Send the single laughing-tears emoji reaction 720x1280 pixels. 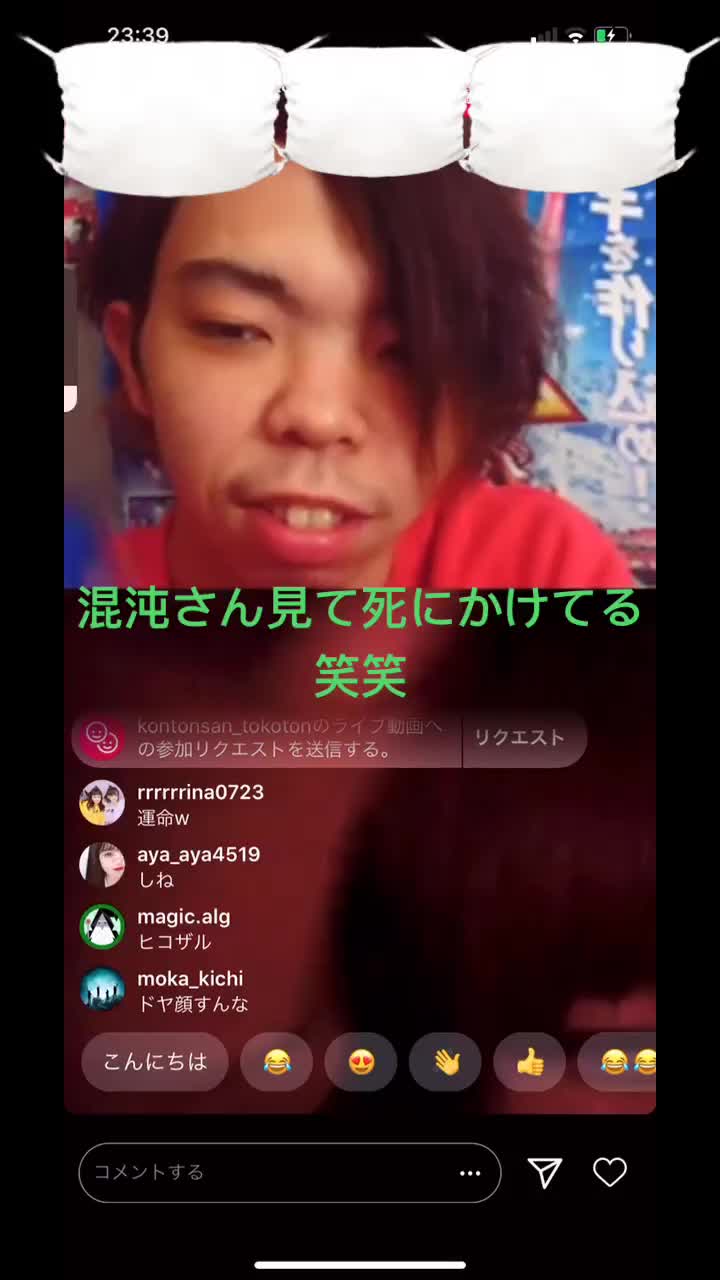click(x=277, y=1062)
